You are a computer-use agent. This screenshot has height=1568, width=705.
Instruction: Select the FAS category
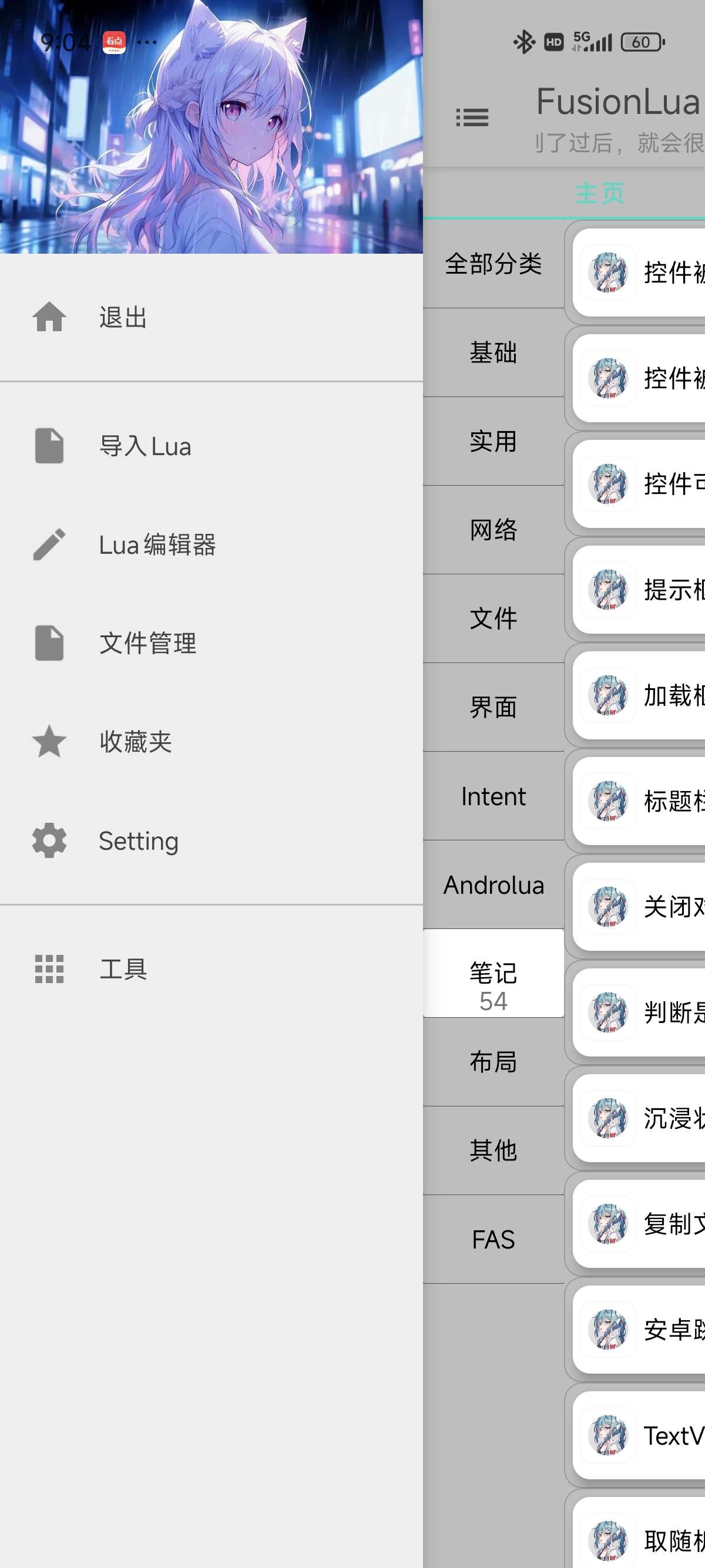[493, 1239]
